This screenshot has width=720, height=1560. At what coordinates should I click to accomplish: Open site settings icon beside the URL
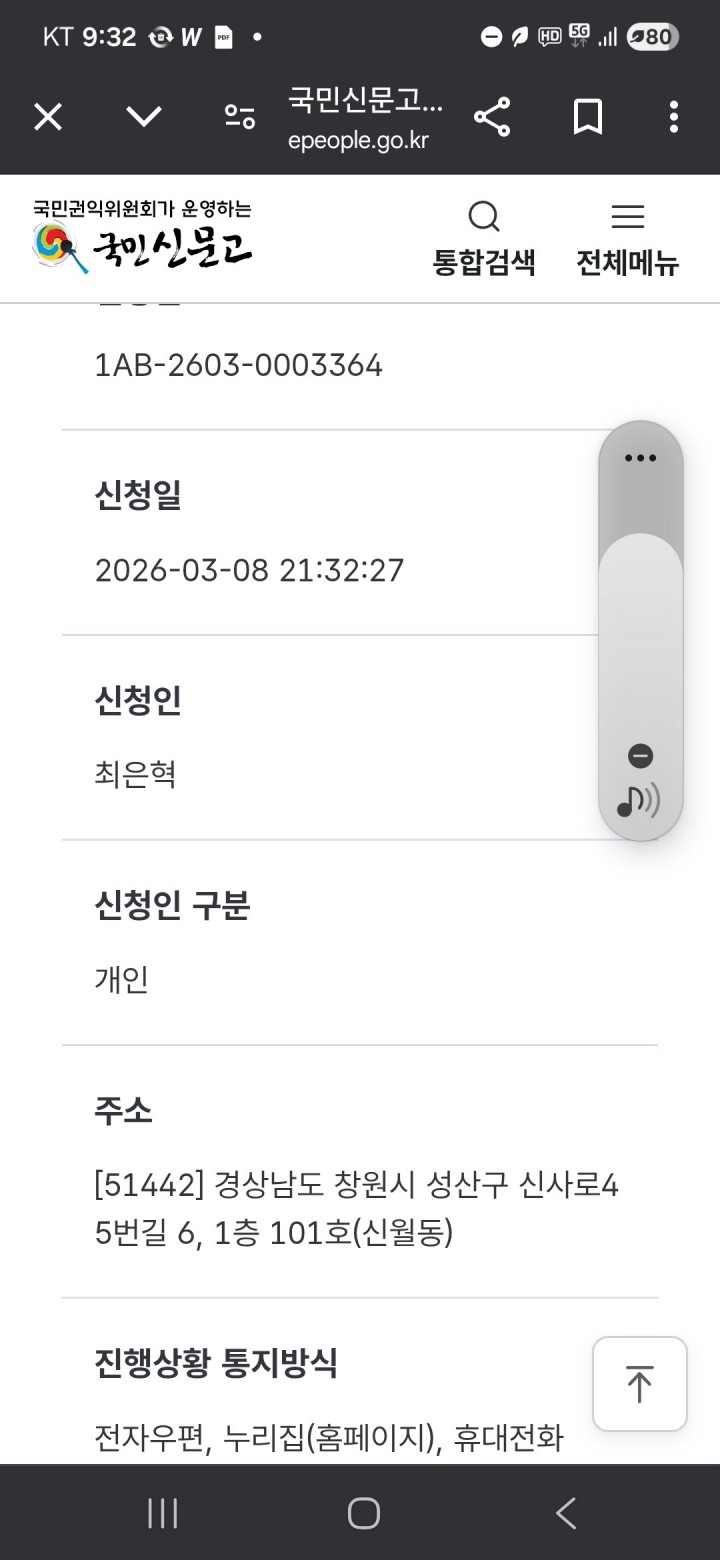tap(239, 118)
